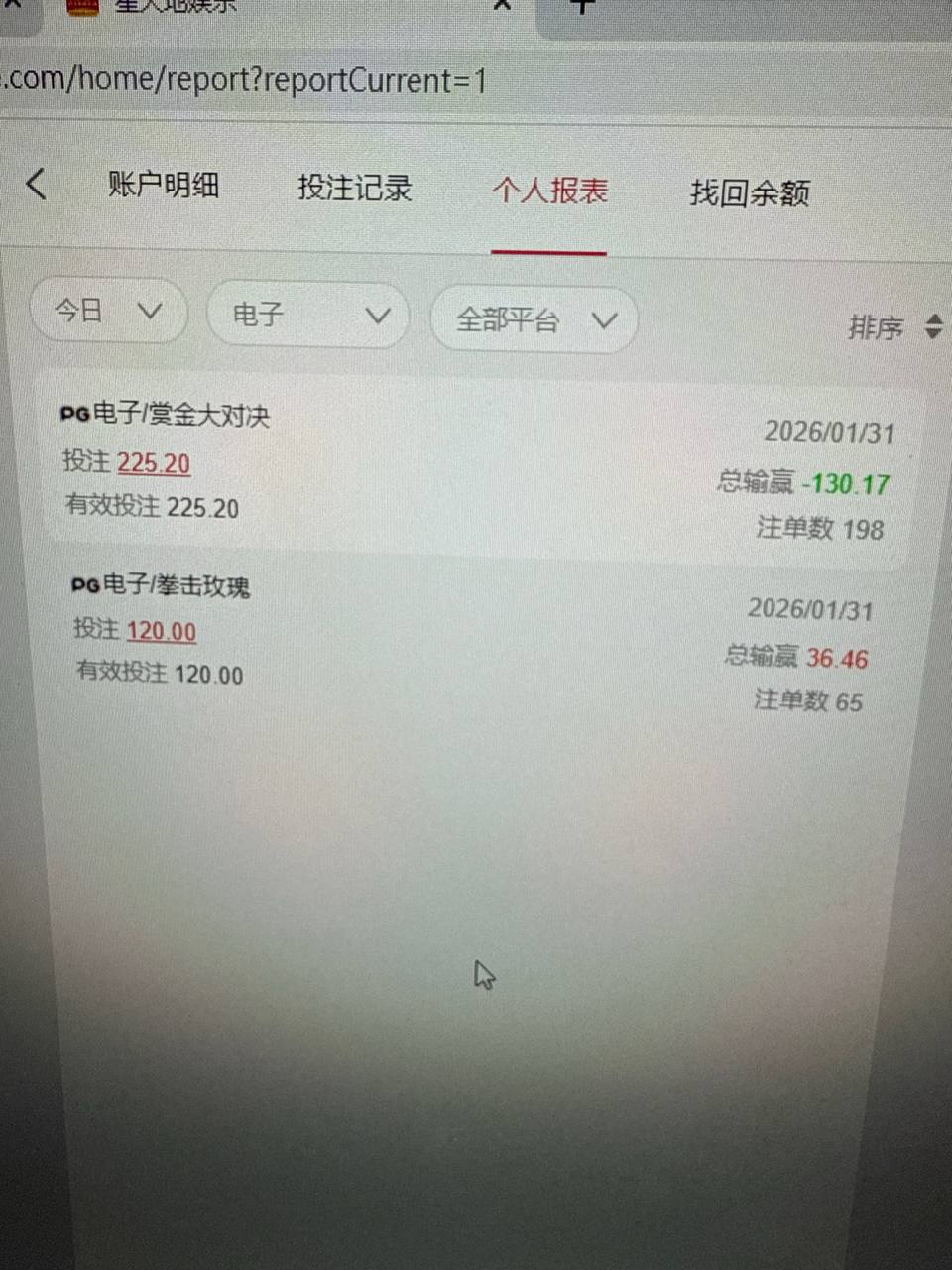Image resolution: width=952 pixels, height=1270 pixels.
Task: Open the underlined 225.20 bet amount link
Action: 154,463
